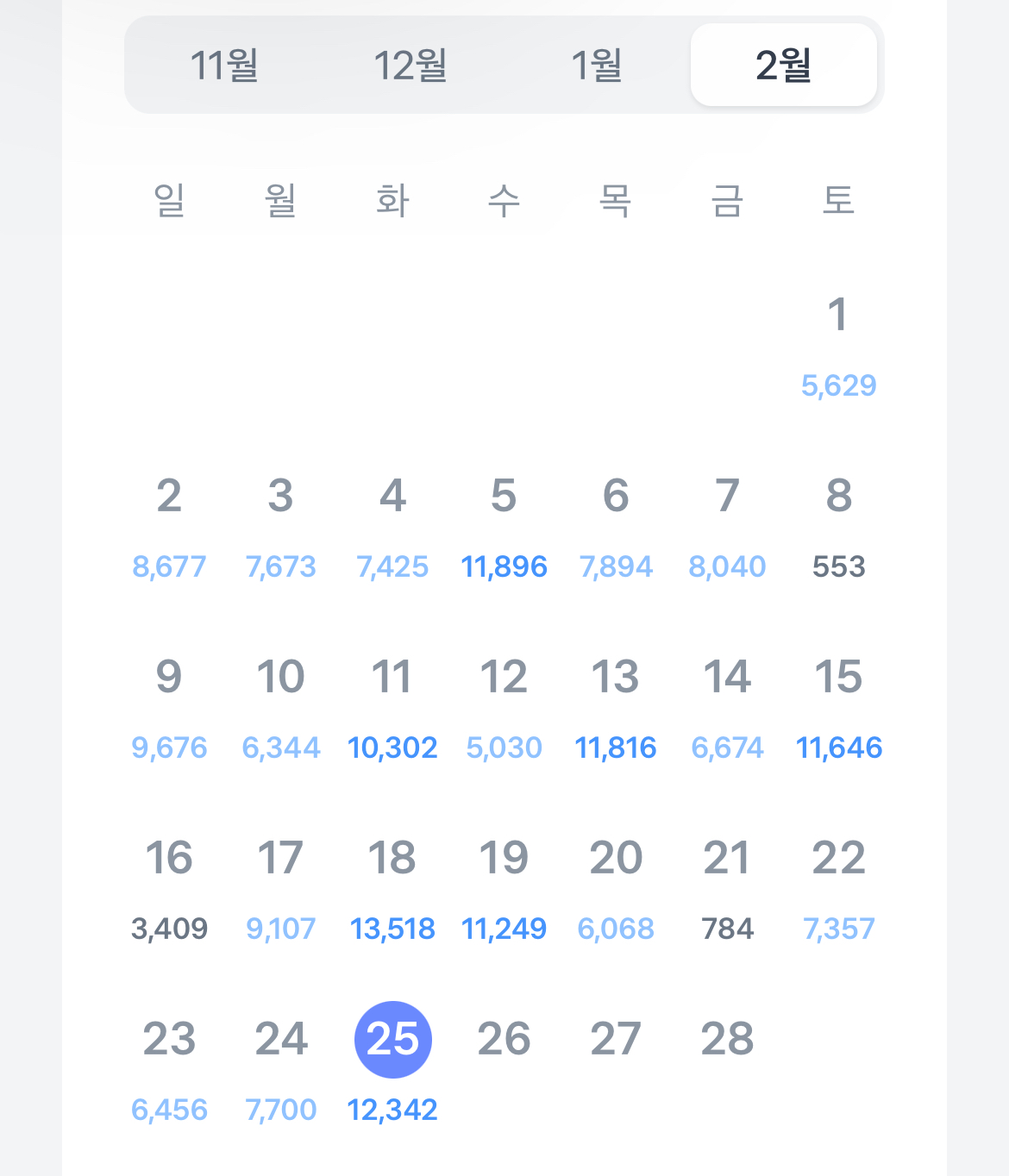Select day 11 showing 10,302
This screenshot has height=1176, width=1009.
[x=392, y=710]
